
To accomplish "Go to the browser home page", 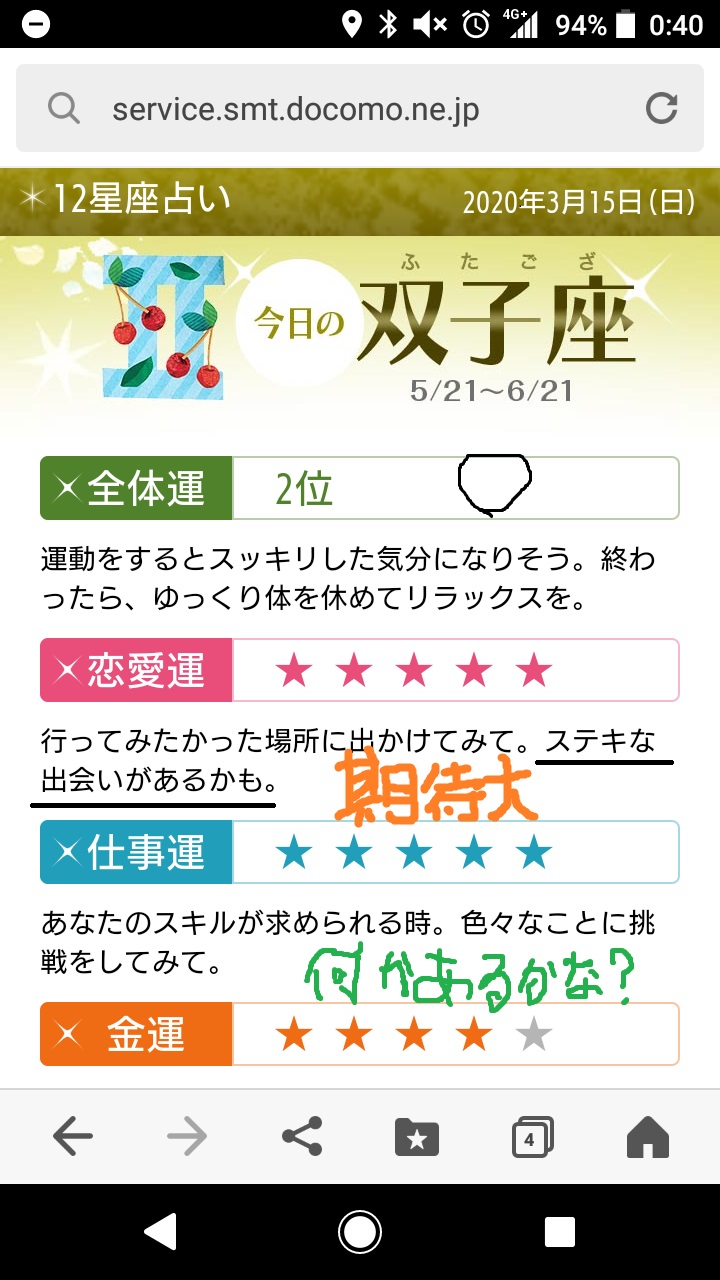I will point(647,1136).
